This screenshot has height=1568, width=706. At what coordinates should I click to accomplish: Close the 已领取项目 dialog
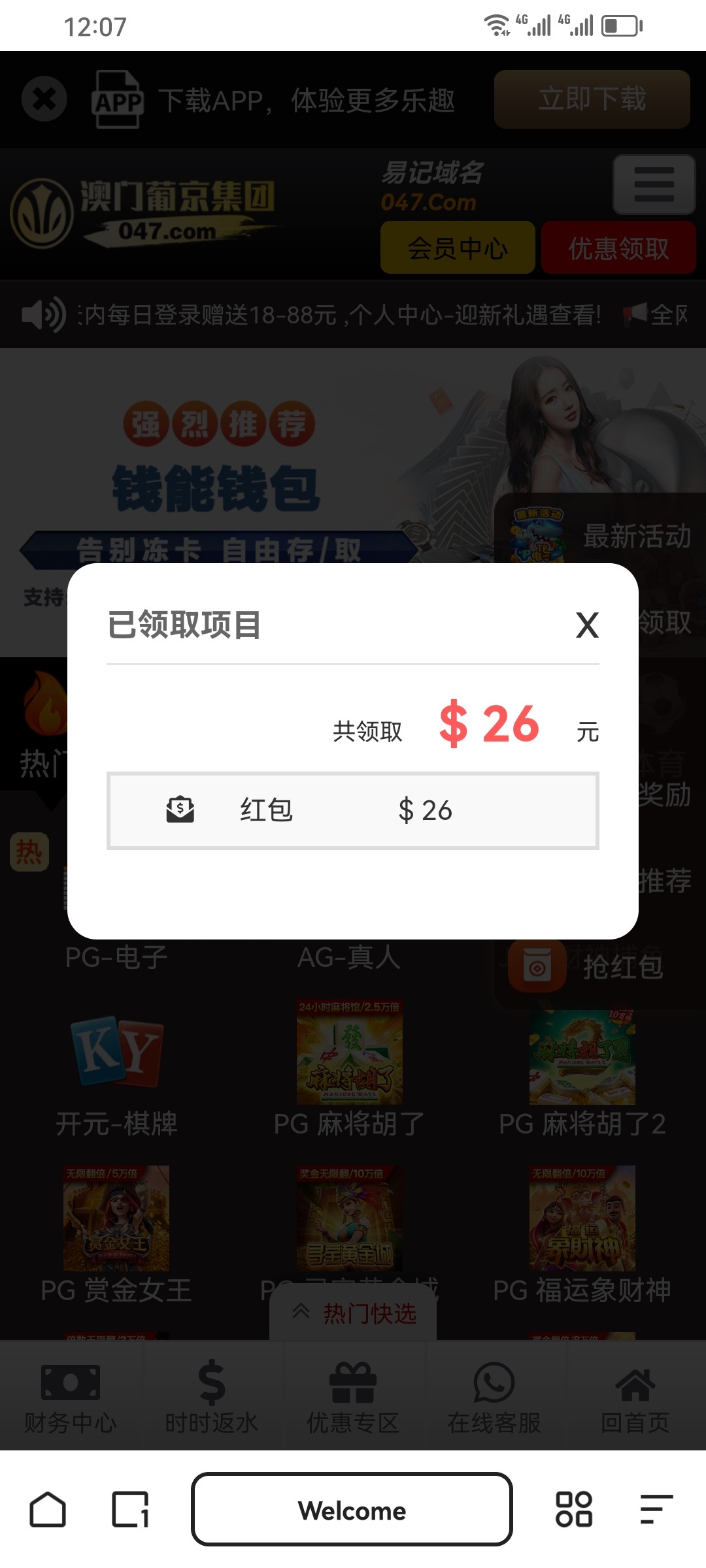click(587, 625)
